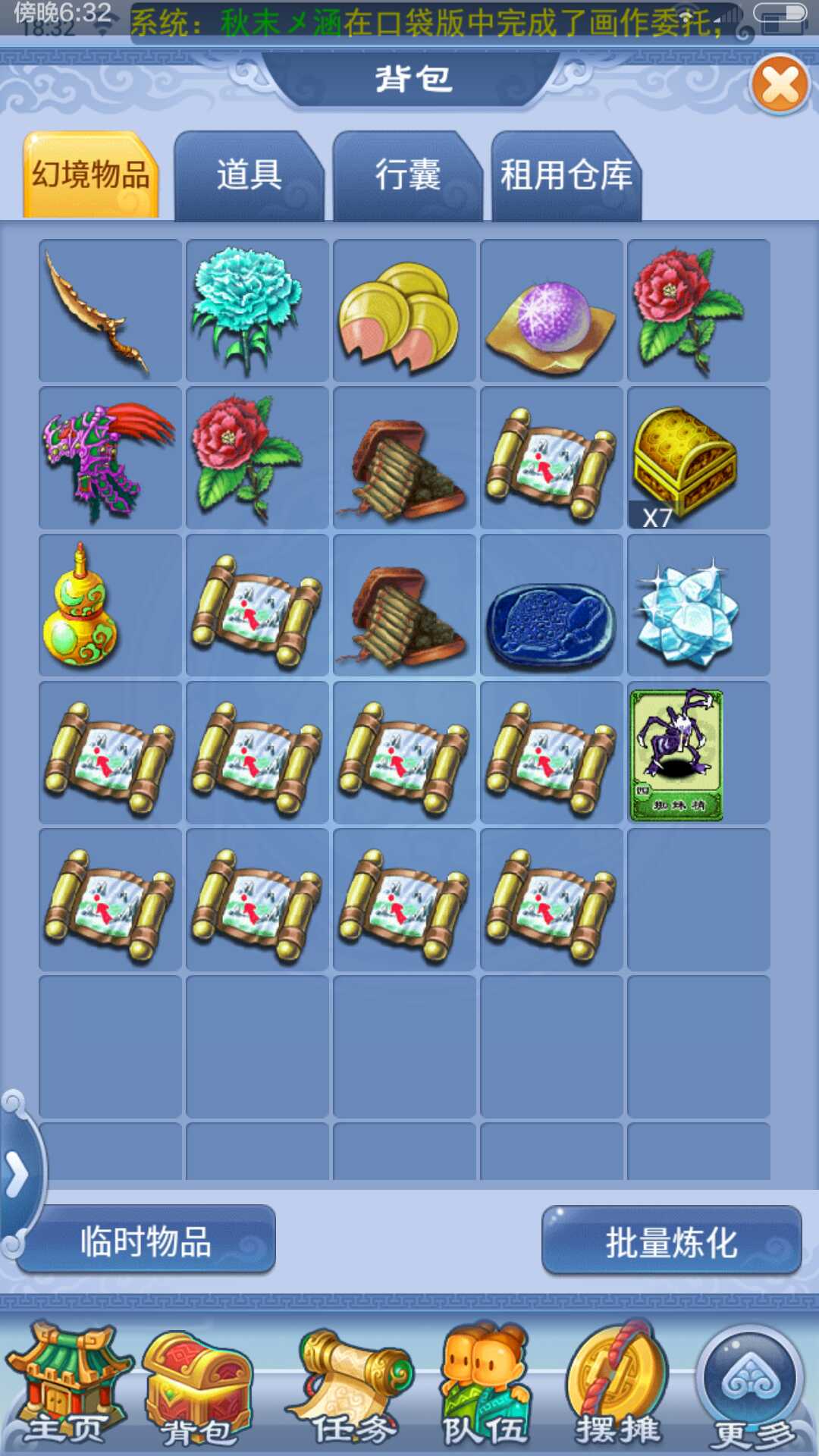This screenshot has width=819, height=1456.
Task: Expand the side panel arrow
Action: tap(17, 1175)
